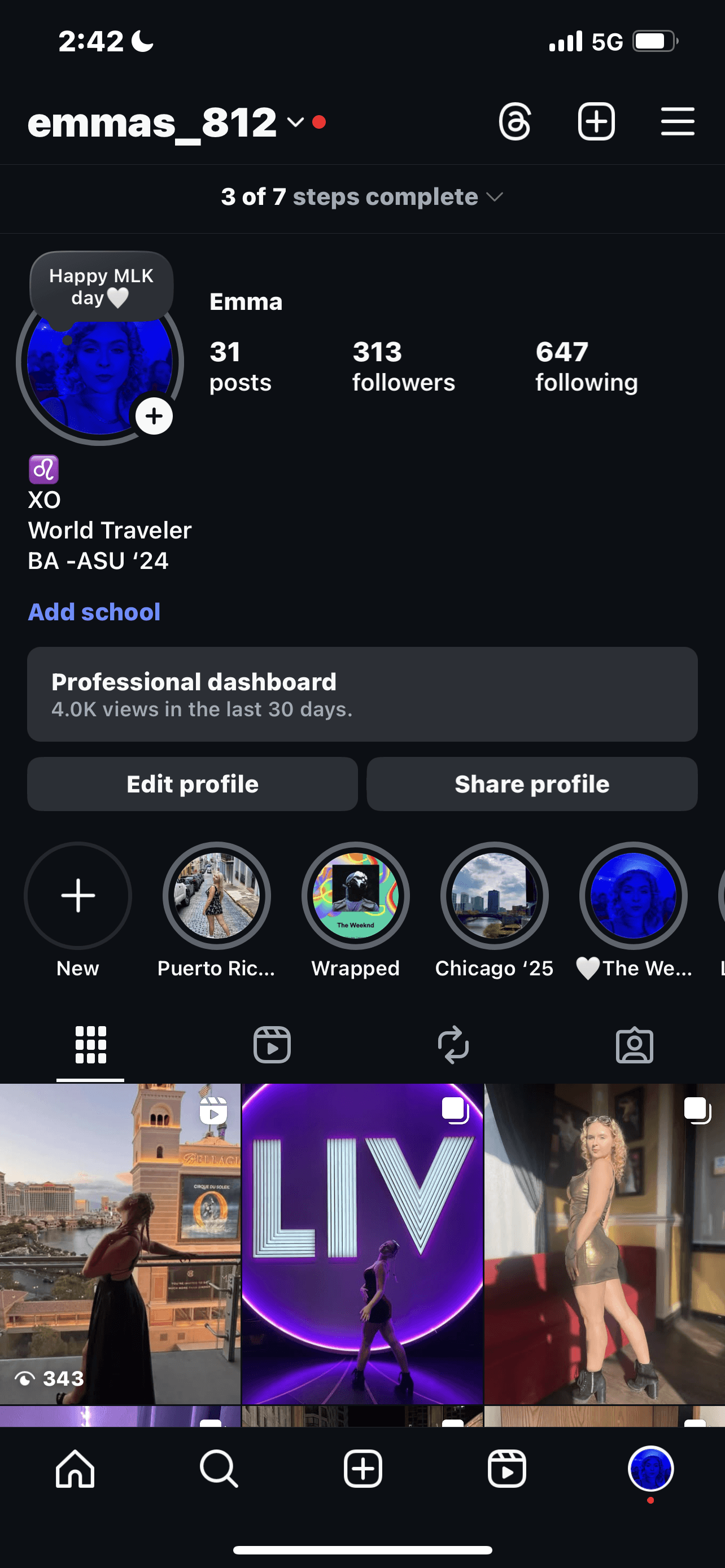The height and width of the screenshot is (1568, 725).
Task: Click the Edit profile button
Action: (193, 784)
